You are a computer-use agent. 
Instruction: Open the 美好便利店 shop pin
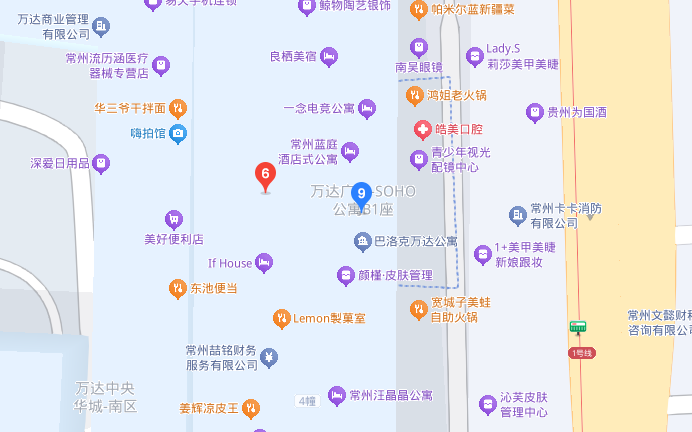point(174,219)
